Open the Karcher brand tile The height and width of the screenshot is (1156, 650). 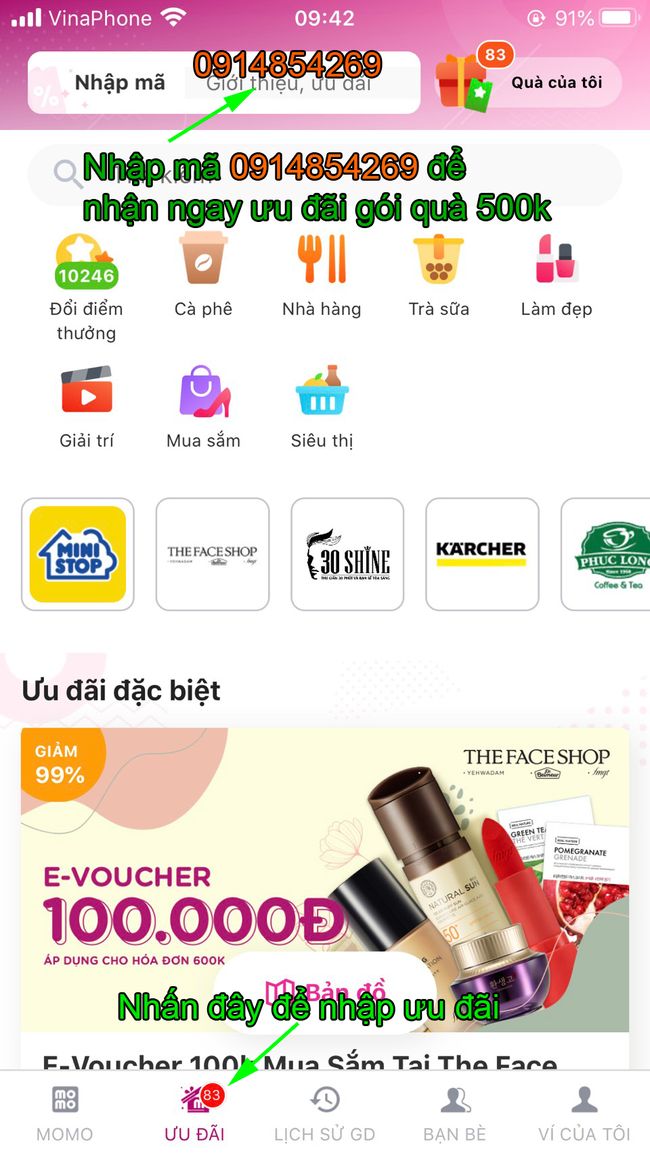tap(481, 554)
